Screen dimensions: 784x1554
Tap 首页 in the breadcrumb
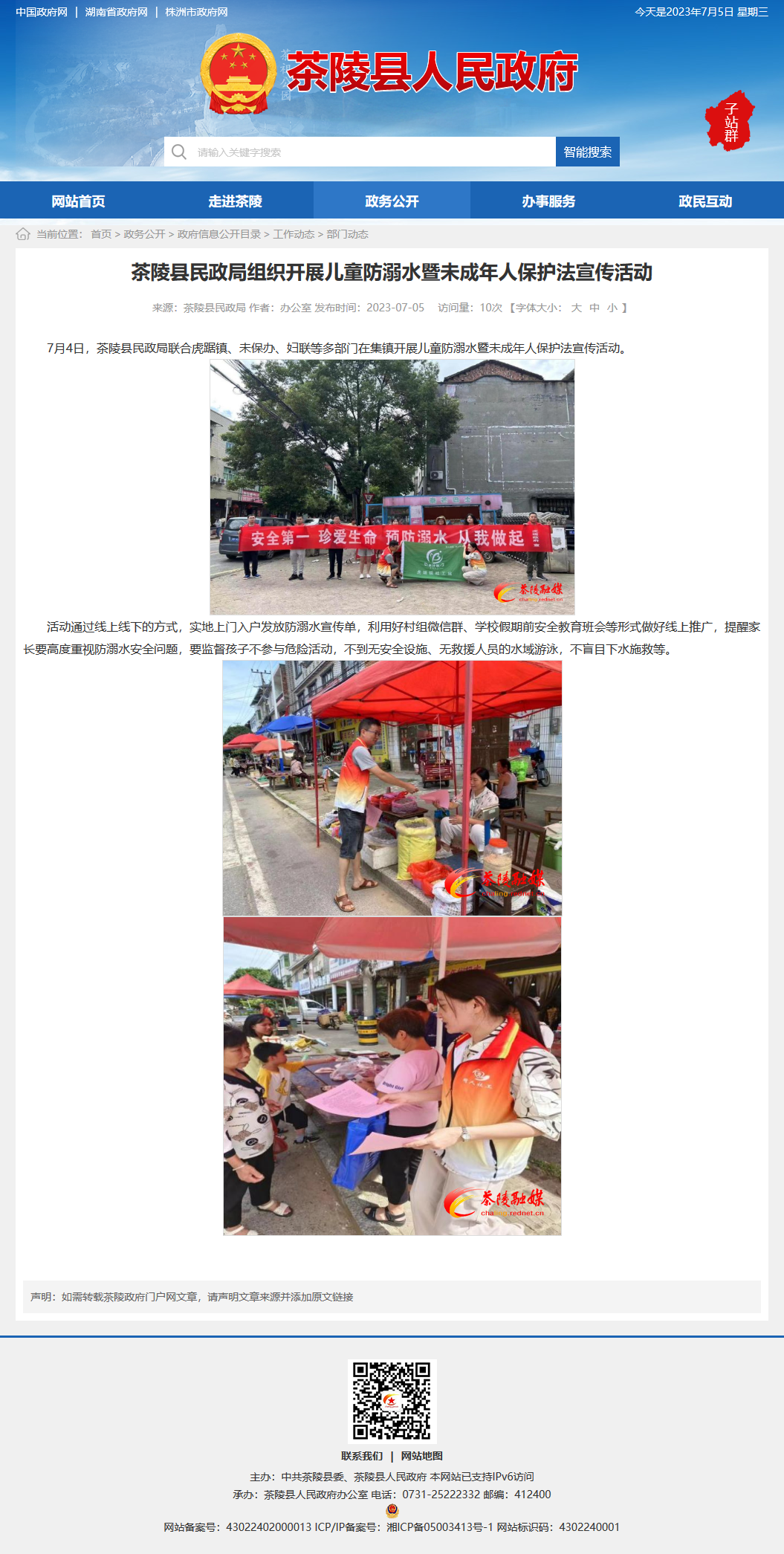click(x=101, y=234)
